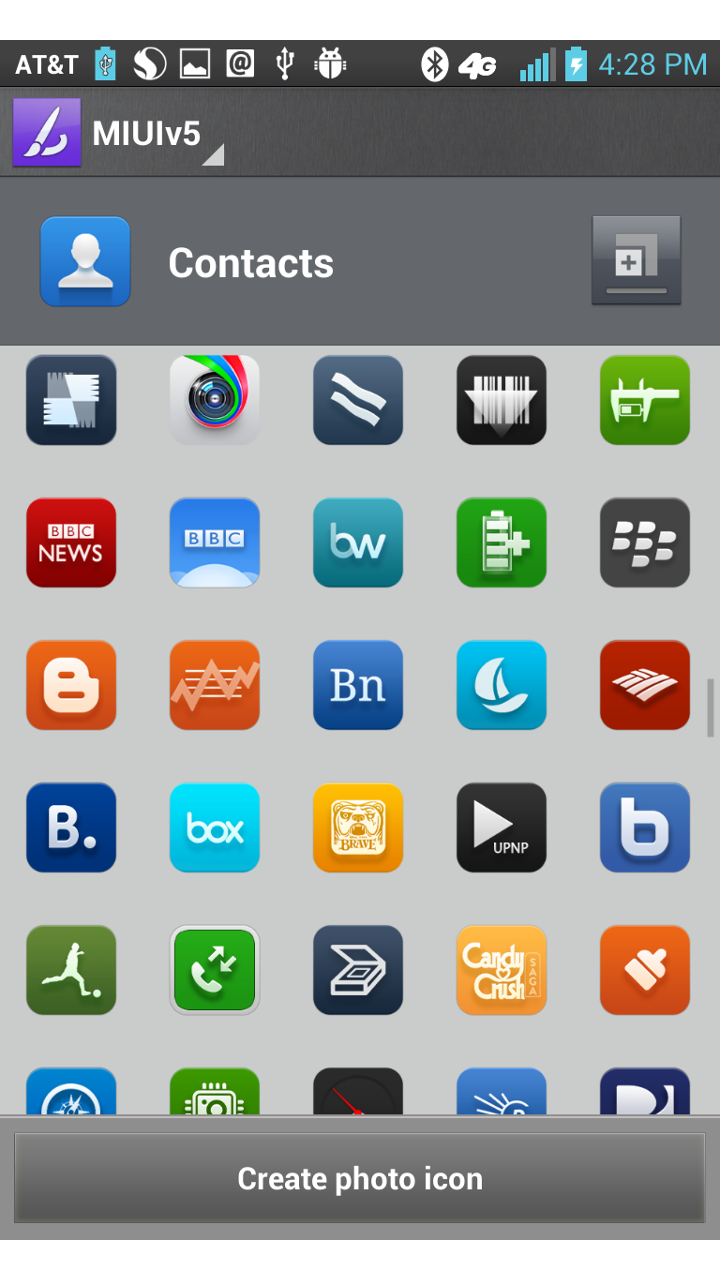Pick the blue BBC weather-style icon
This screenshot has width=720, height=1280.
coord(214,543)
